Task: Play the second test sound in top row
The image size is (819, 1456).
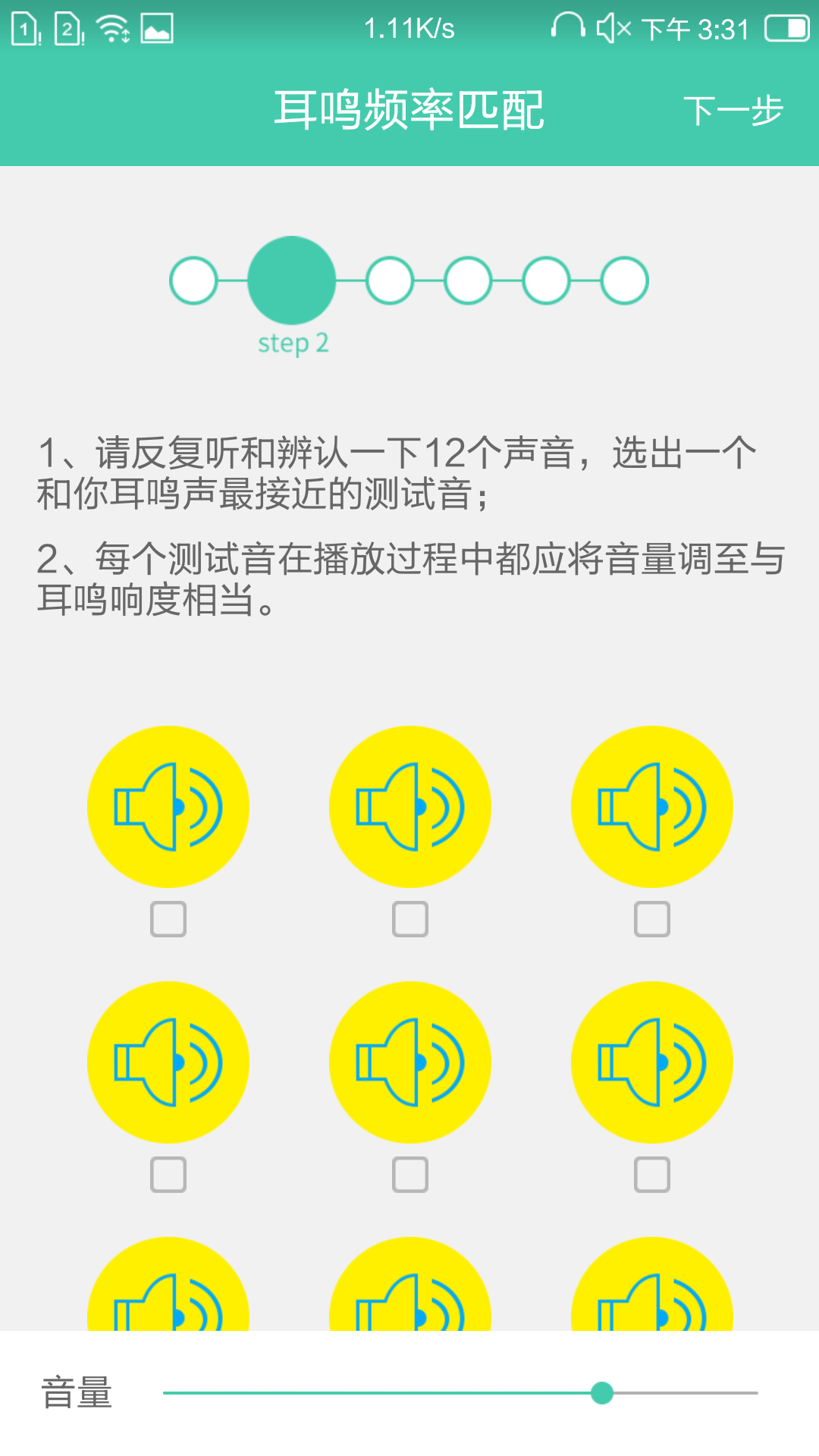Action: 410,807
